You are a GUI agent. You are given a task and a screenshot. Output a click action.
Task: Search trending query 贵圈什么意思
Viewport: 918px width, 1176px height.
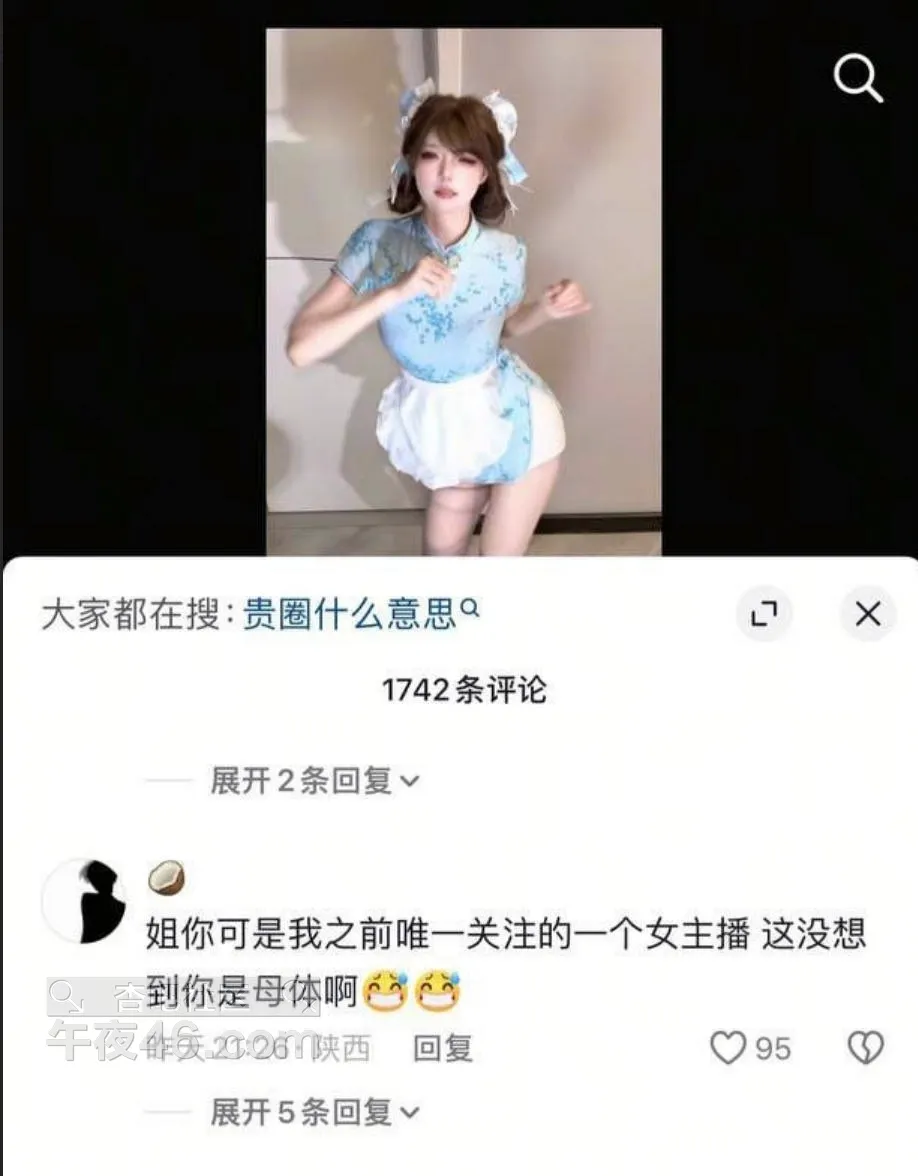350,613
